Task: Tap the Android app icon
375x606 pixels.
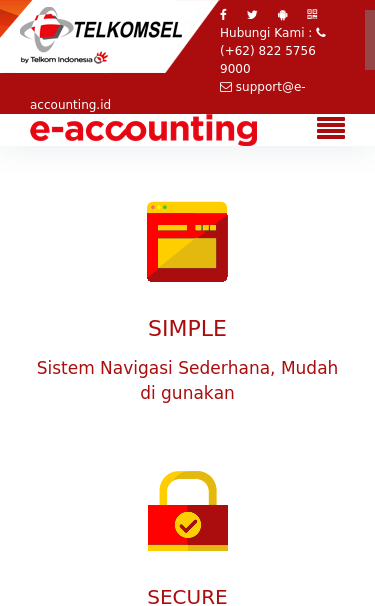Action: click(283, 15)
